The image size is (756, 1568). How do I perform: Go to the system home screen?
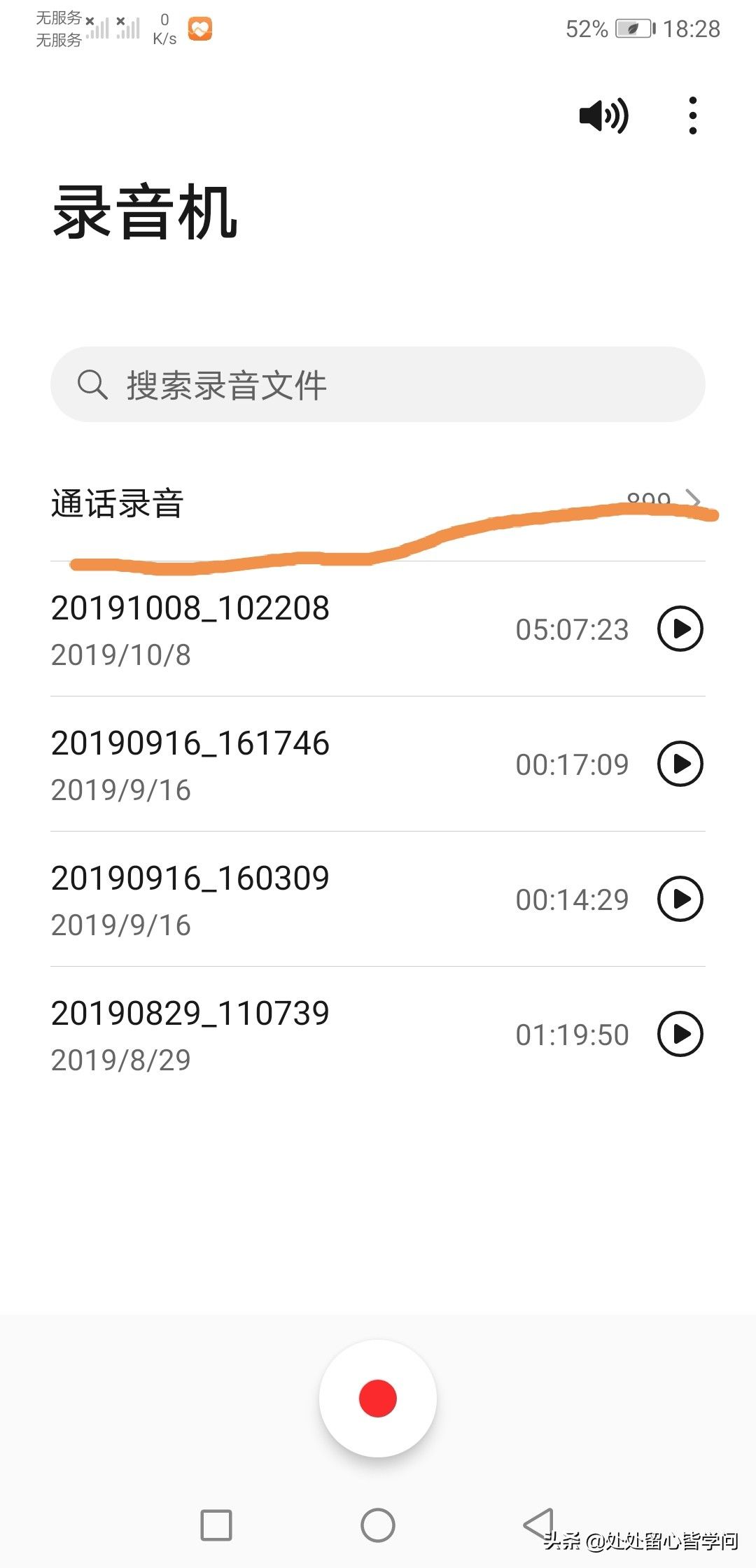(378, 1525)
